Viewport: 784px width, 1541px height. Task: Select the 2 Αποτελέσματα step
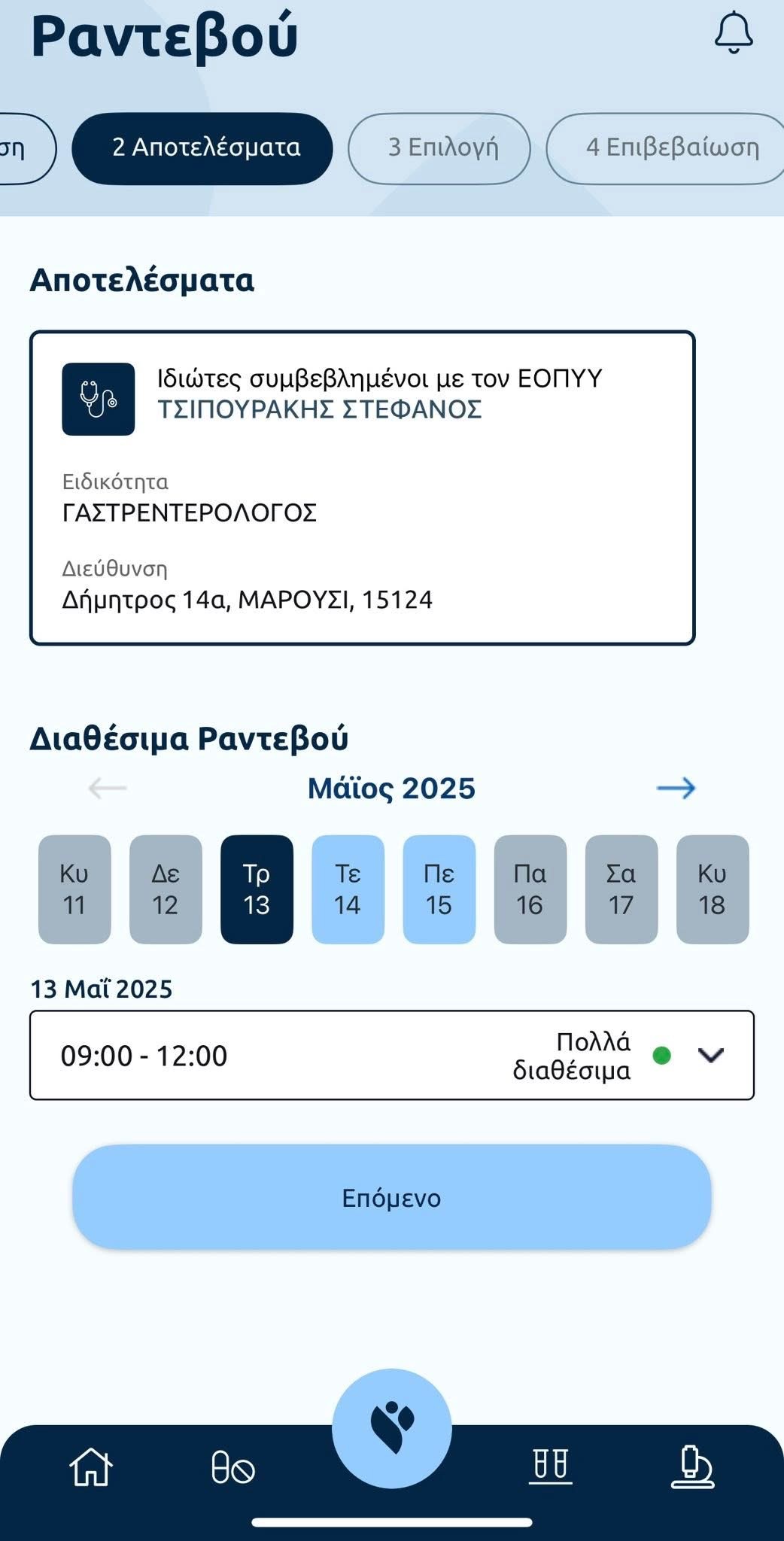point(202,148)
